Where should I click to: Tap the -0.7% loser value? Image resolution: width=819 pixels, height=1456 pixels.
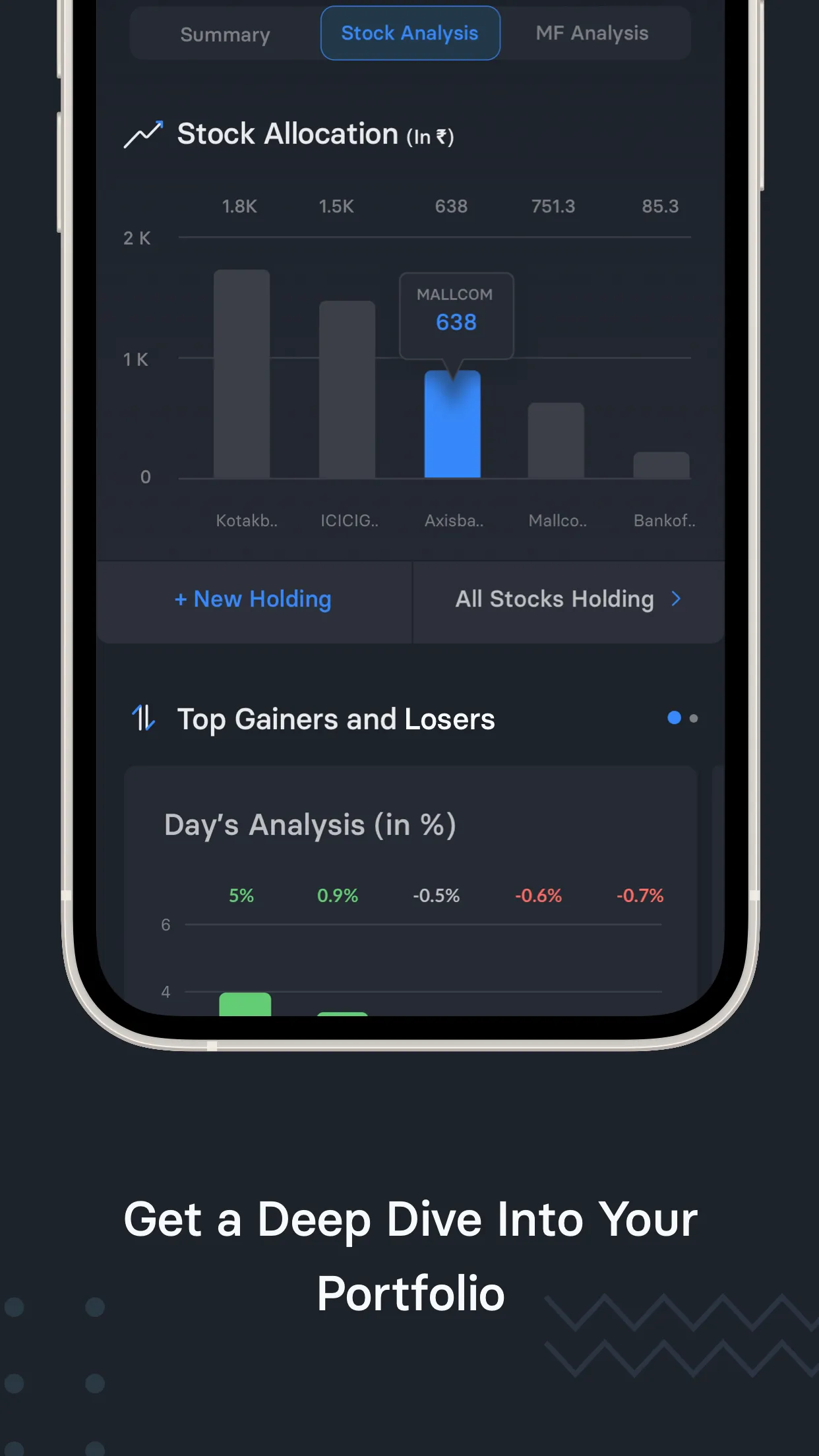(x=639, y=895)
